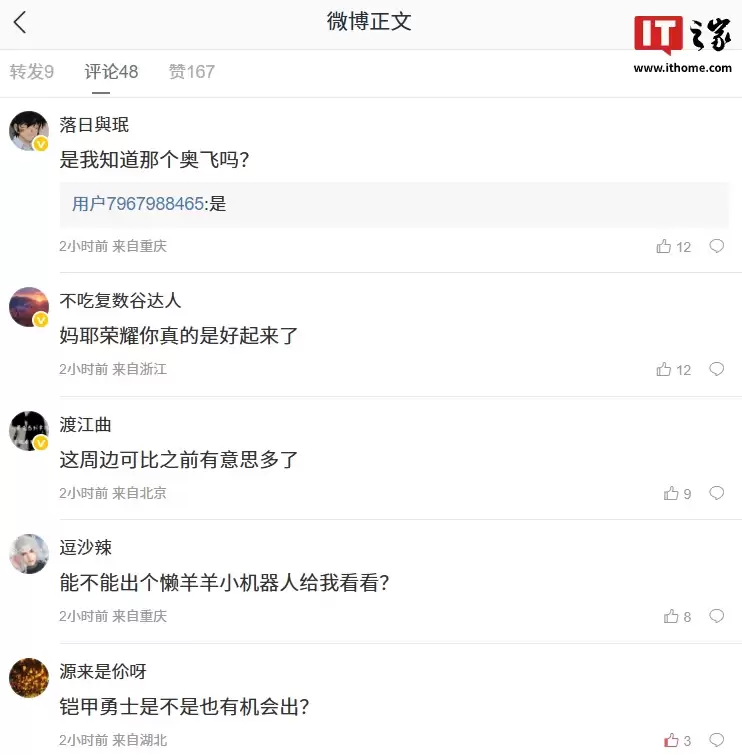The image size is (742, 755).
Task: Open the comment bubble on 逗沙辣's comment
Action: 716,617
